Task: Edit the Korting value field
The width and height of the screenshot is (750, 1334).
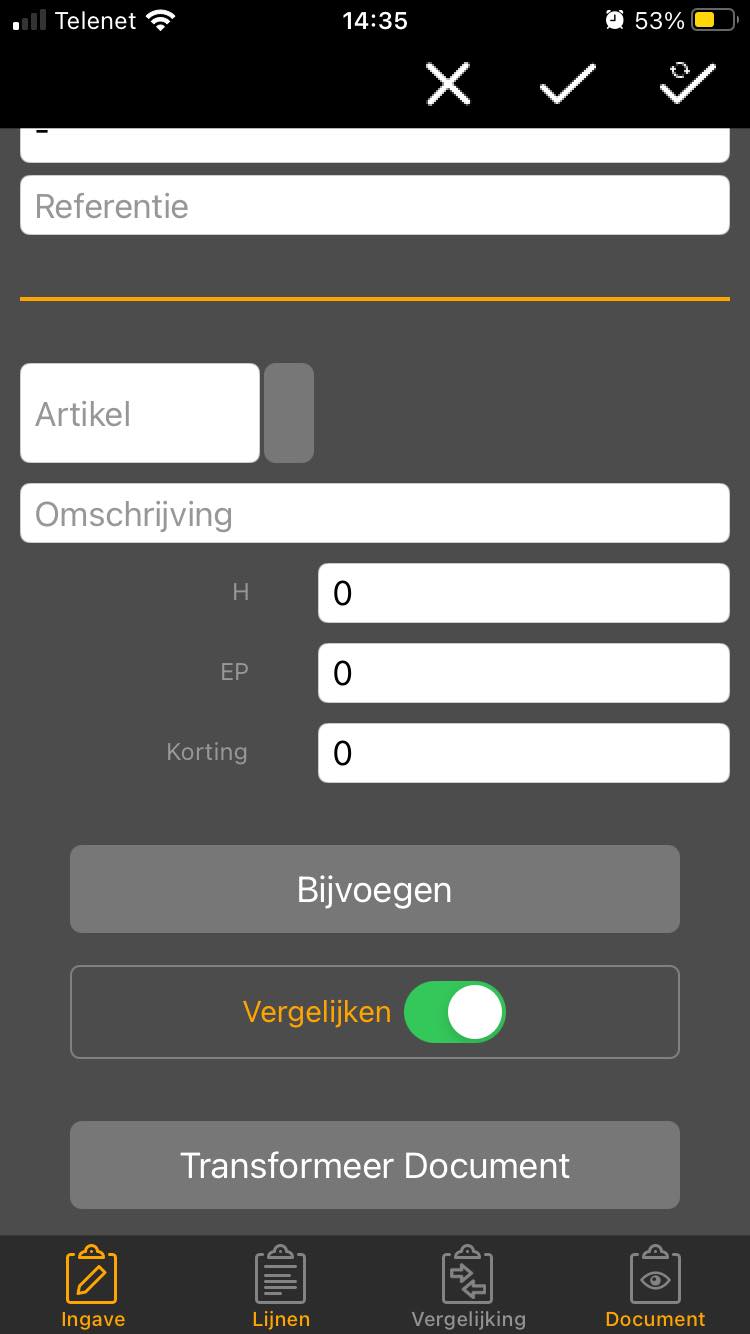Action: pos(523,753)
